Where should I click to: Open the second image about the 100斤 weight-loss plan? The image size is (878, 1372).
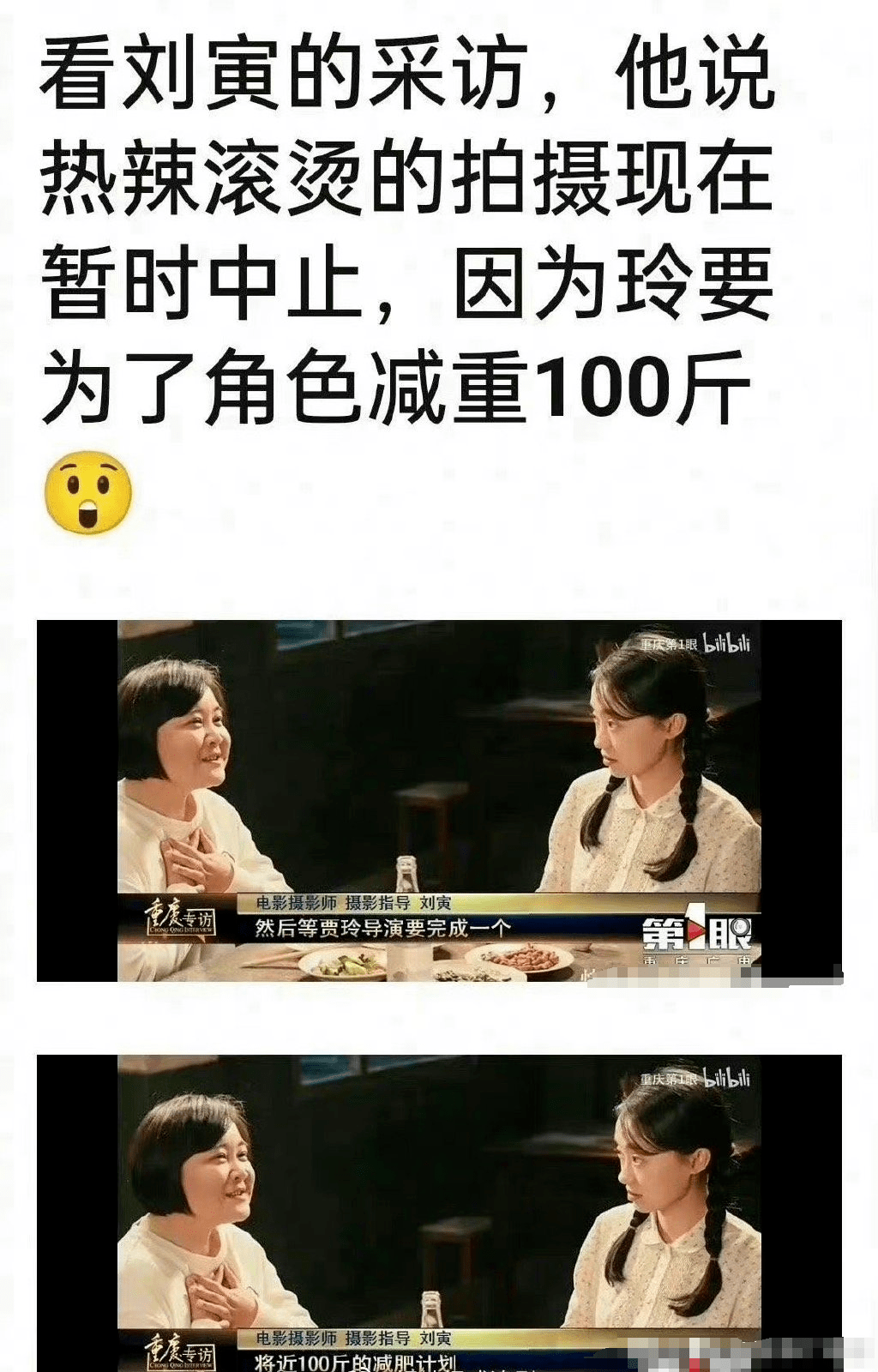[x=439, y=1213]
